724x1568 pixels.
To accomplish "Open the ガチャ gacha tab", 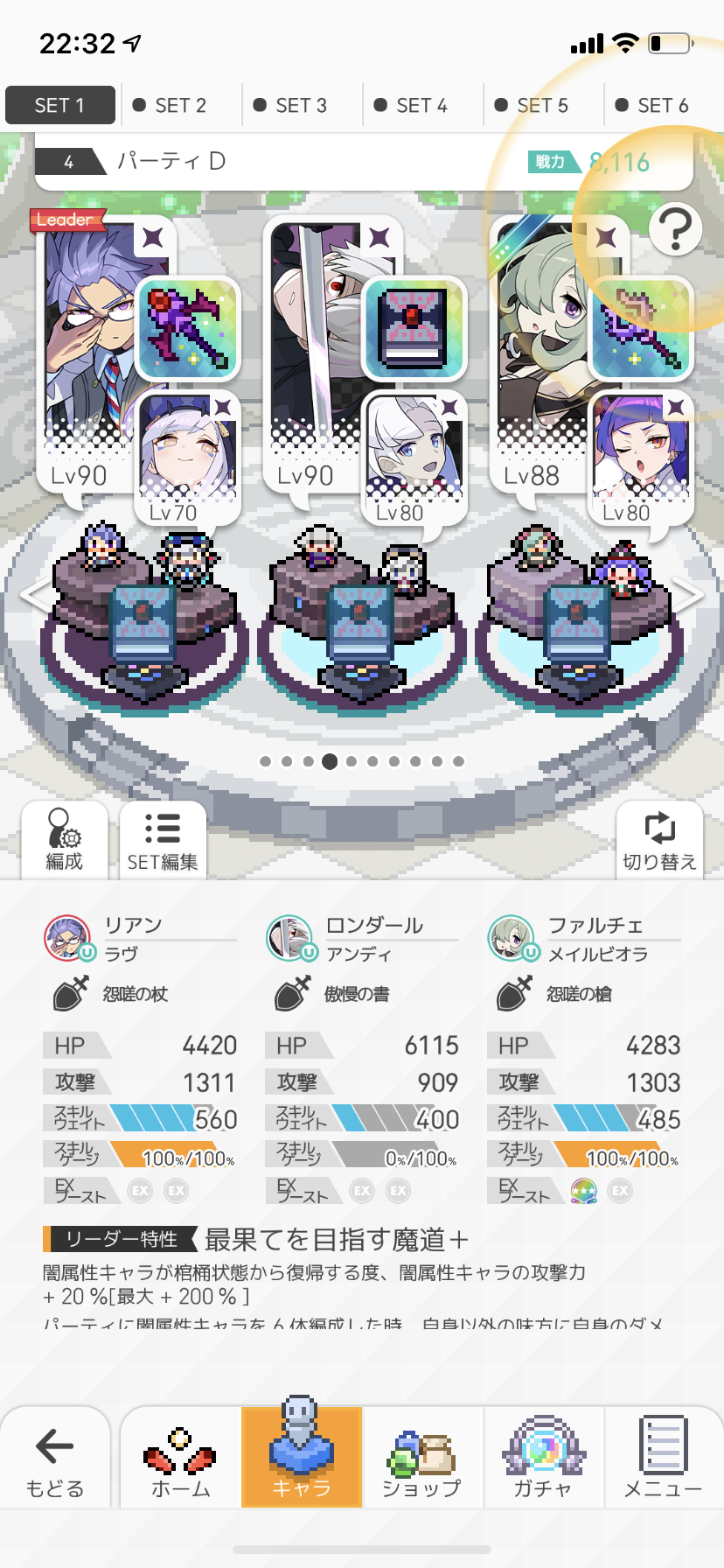I will click(x=542, y=1458).
